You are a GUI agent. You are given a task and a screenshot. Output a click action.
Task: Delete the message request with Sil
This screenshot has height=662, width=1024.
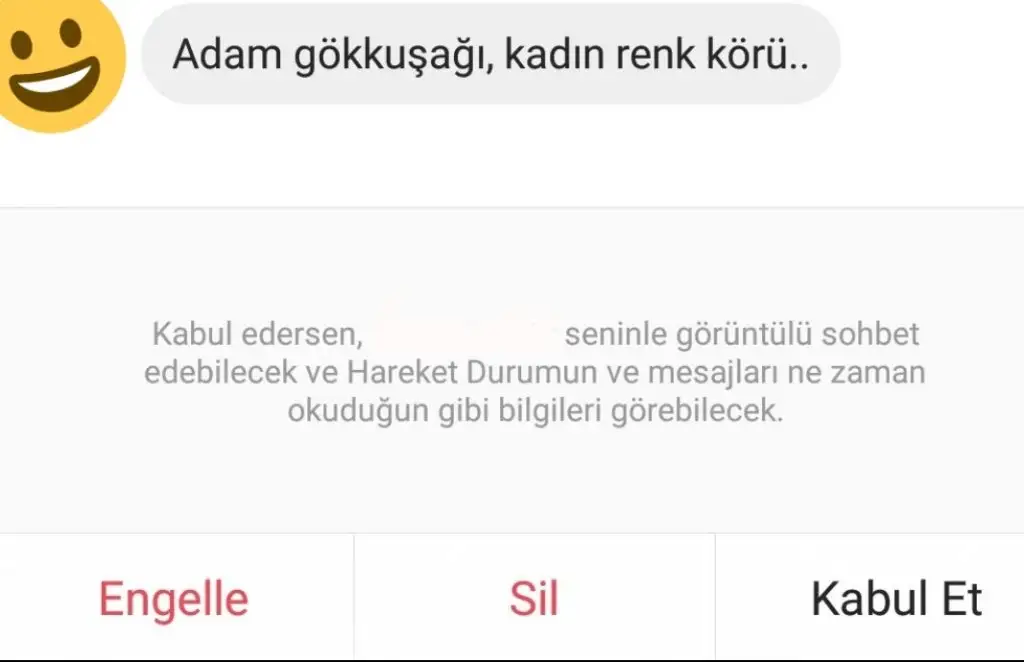pos(534,599)
